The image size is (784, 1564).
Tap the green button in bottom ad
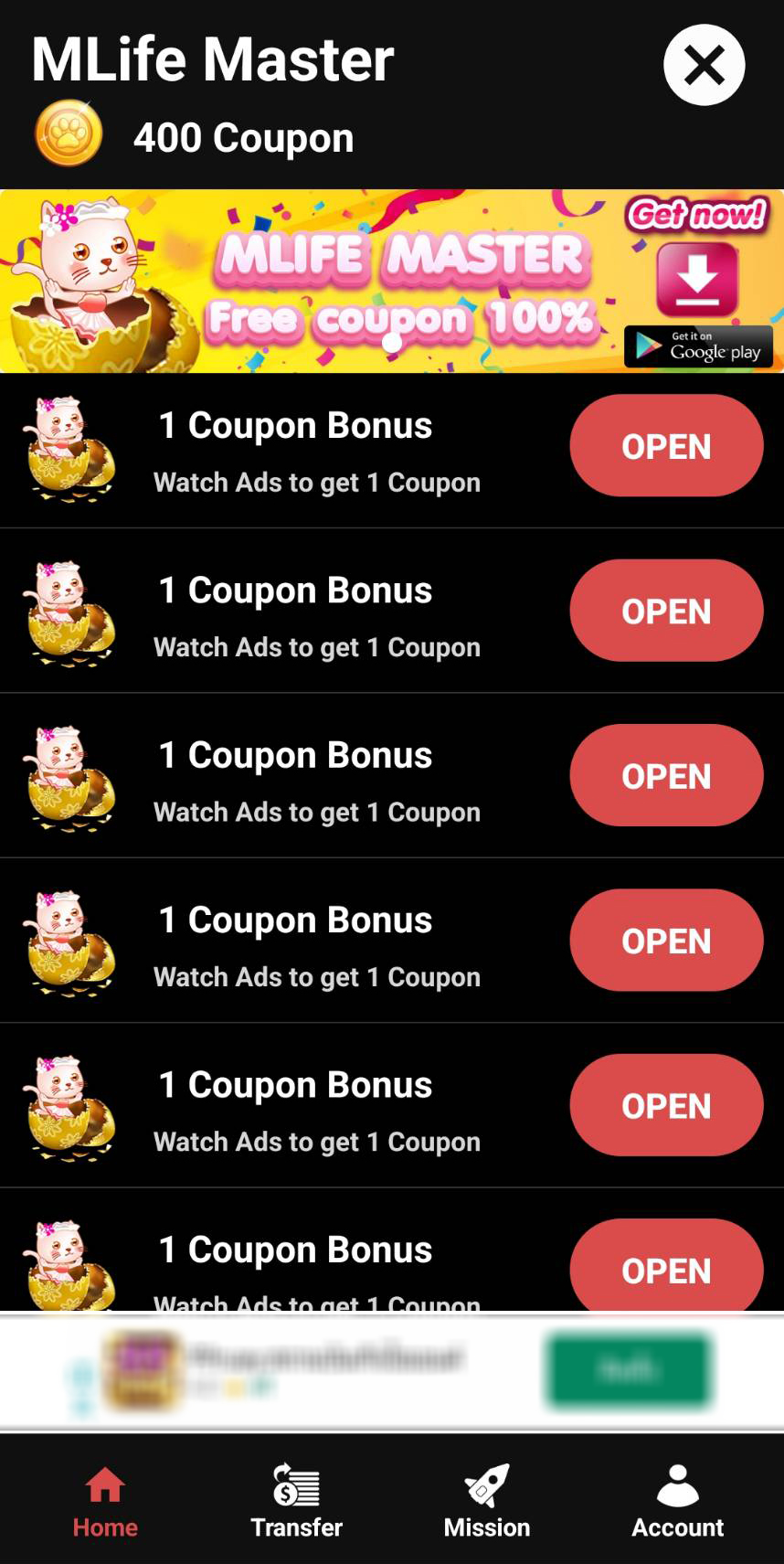tap(630, 1370)
